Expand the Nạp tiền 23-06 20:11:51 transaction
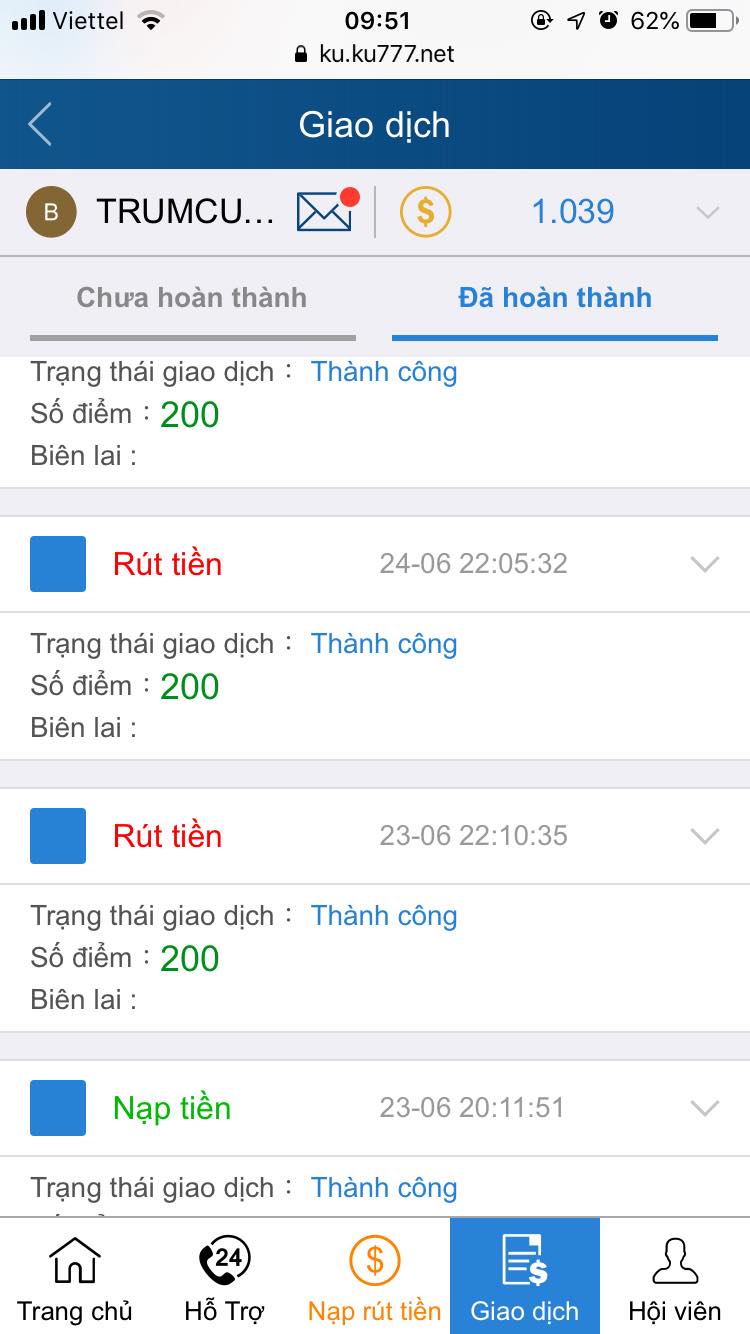This screenshot has width=750, height=1334. click(x=705, y=1108)
